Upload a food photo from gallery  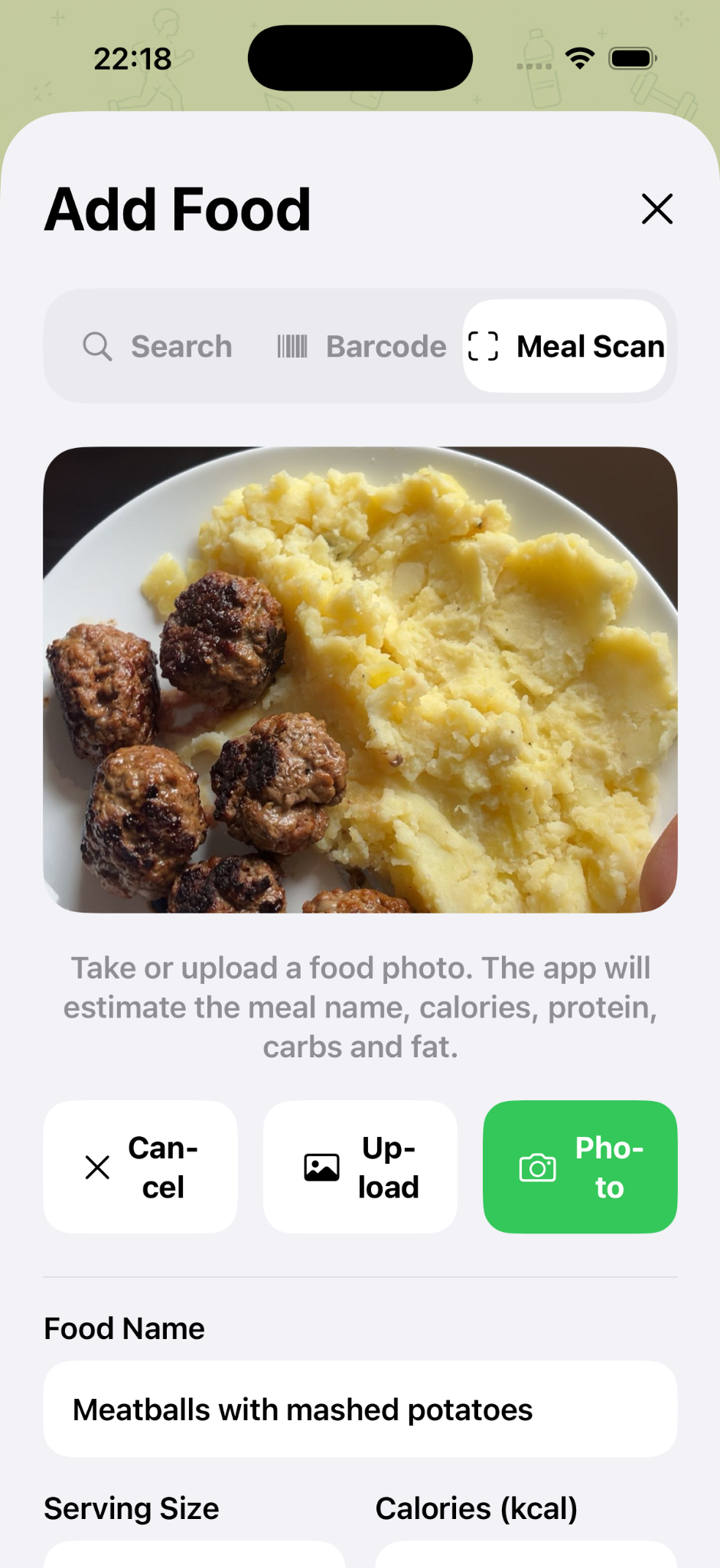tap(360, 1167)
